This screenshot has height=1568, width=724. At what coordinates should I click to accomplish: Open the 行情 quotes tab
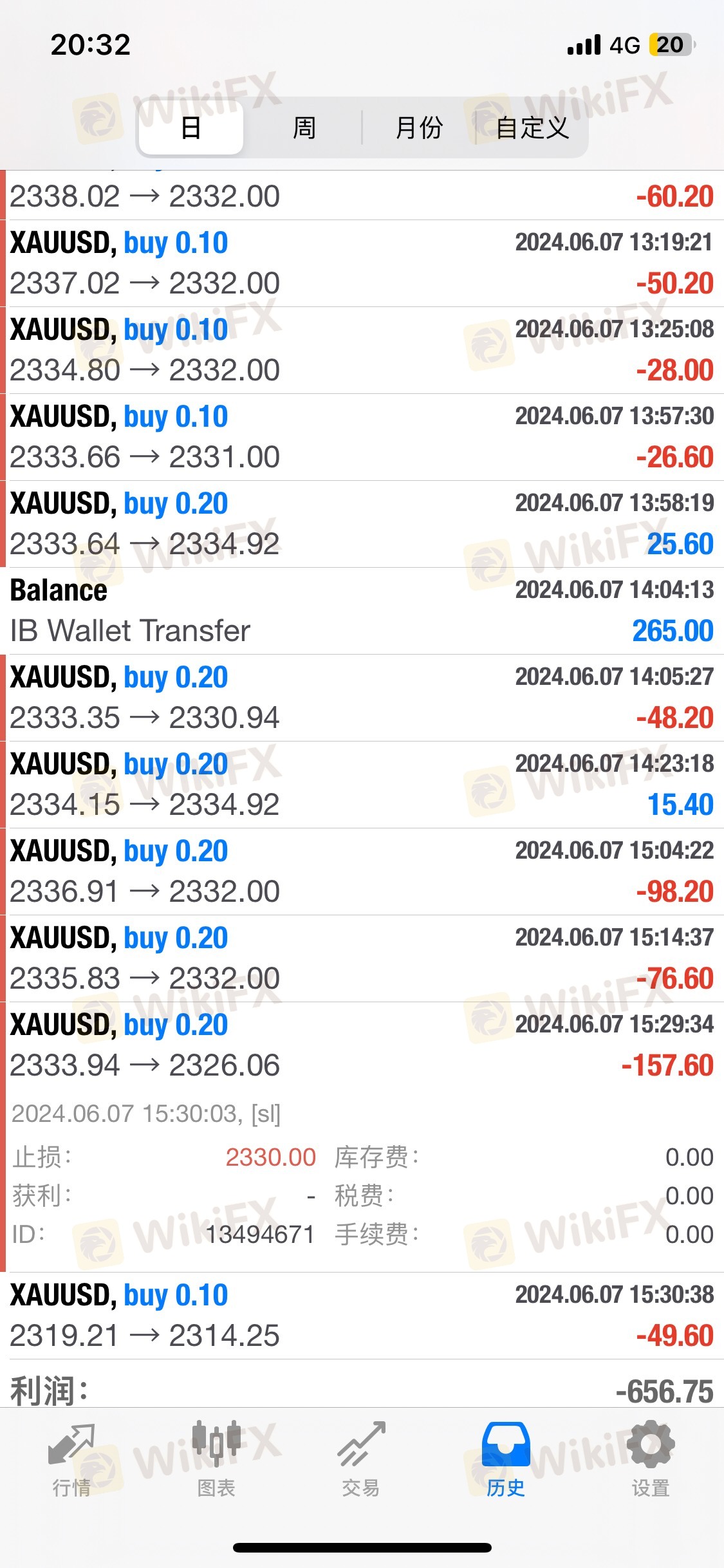click(71, 1460)
